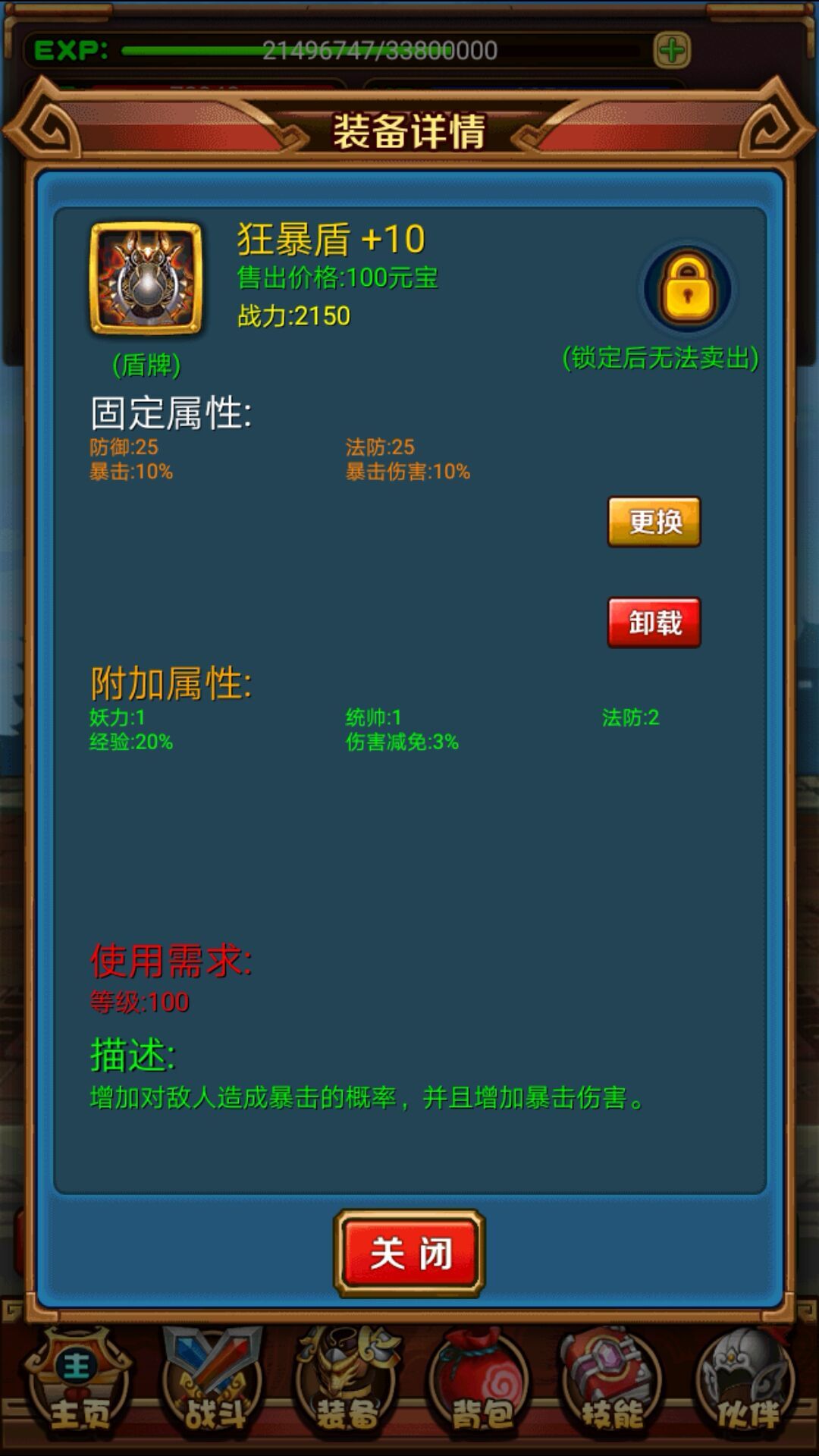Click the 更换 replace button
The image size is (819, 1456).
pos(654,522)
